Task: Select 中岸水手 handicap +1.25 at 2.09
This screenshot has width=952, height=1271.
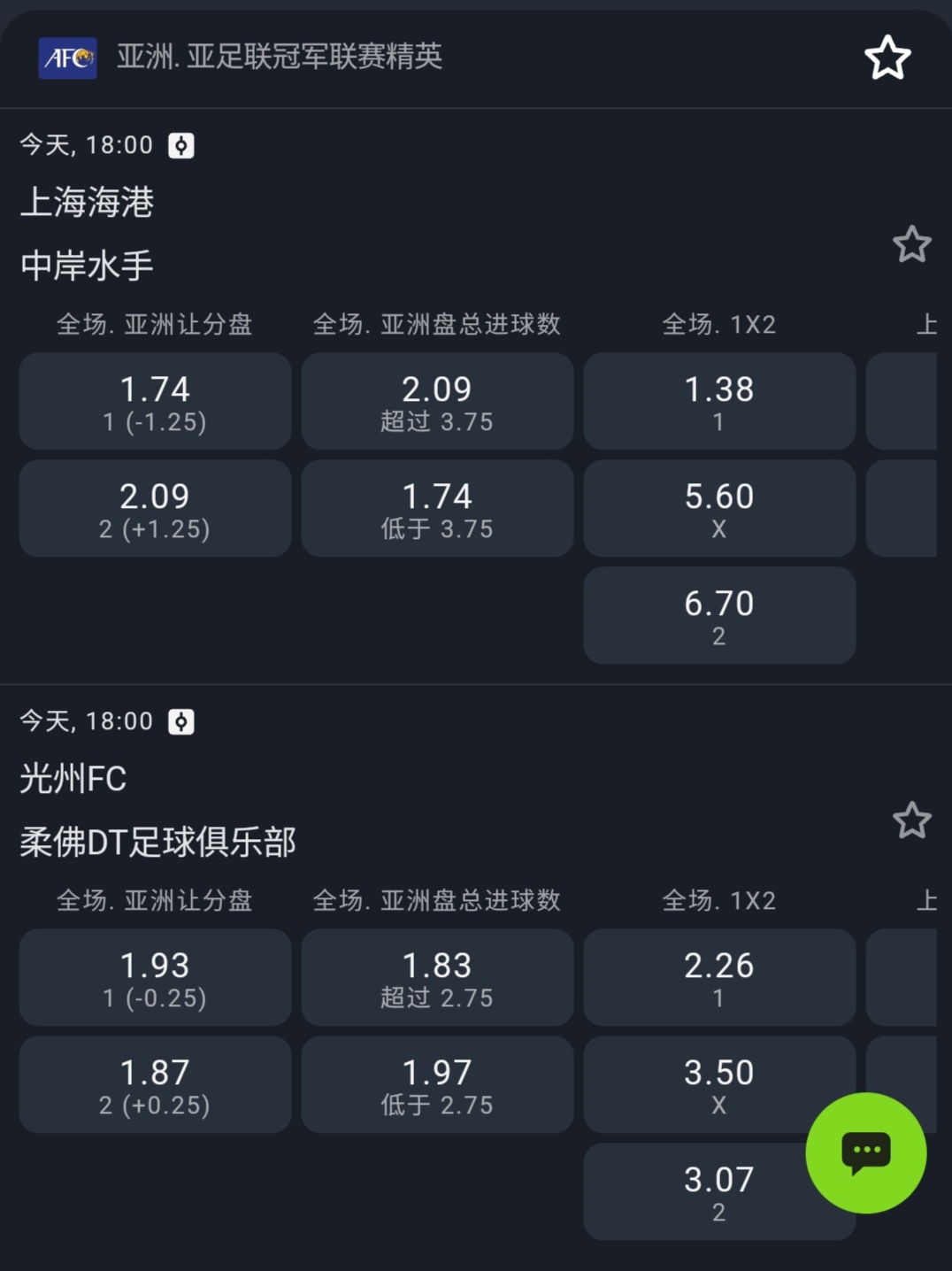Action: click(155, 508)
